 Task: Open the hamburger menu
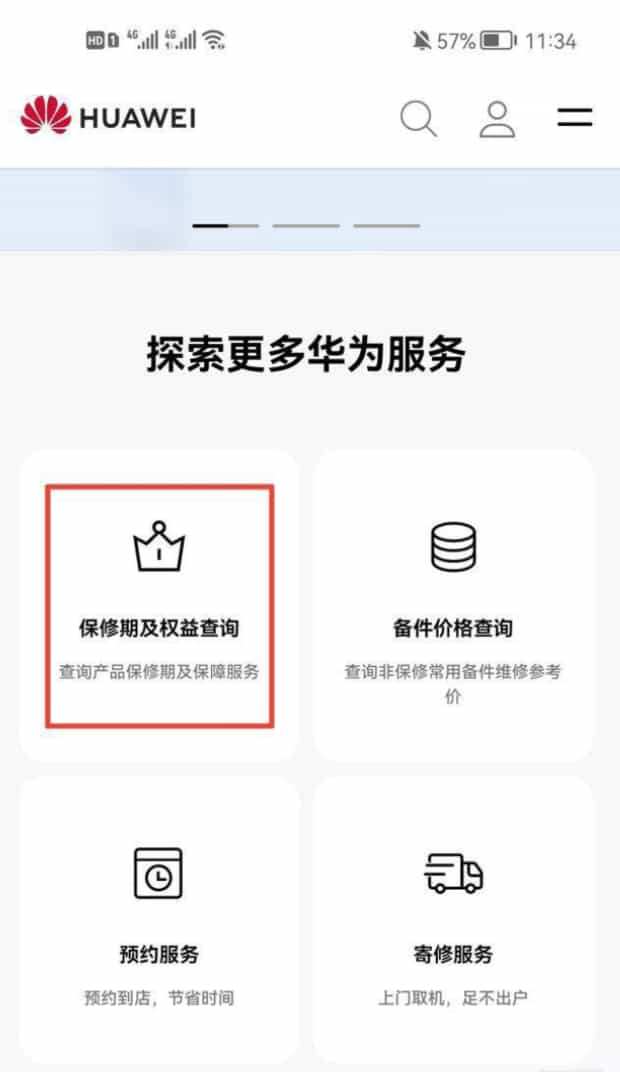[x=574, y=118]
